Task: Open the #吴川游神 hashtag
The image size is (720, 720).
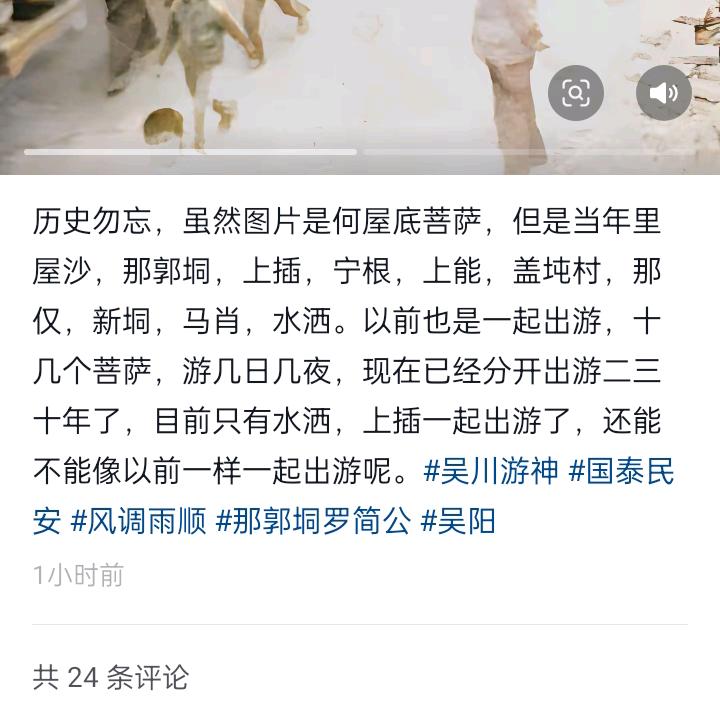Action: coord(491,471)
